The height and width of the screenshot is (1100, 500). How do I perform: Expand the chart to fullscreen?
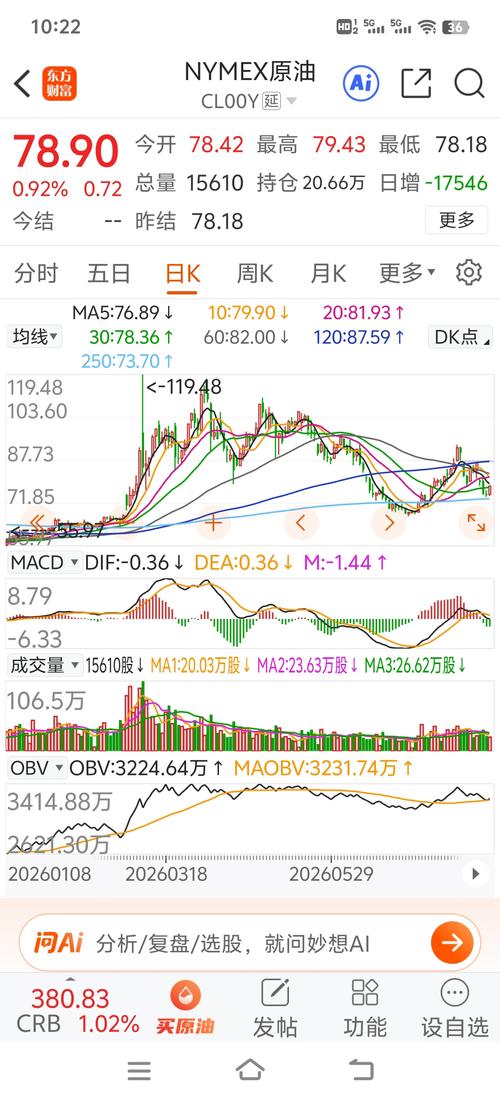click(476, 522)
